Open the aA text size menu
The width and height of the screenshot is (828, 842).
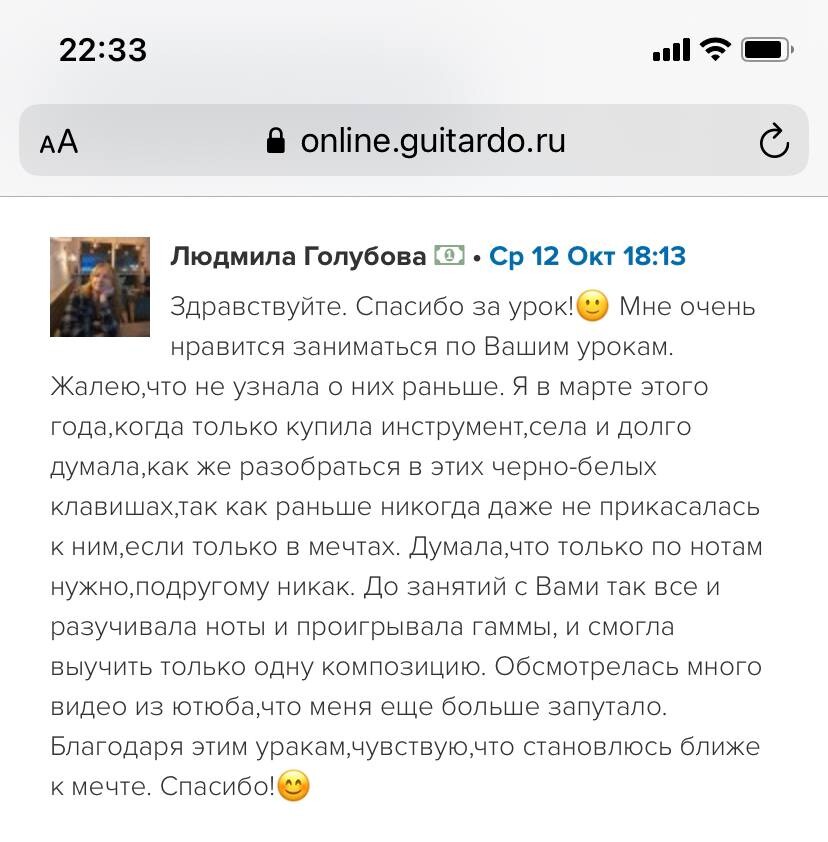(59, 141)
